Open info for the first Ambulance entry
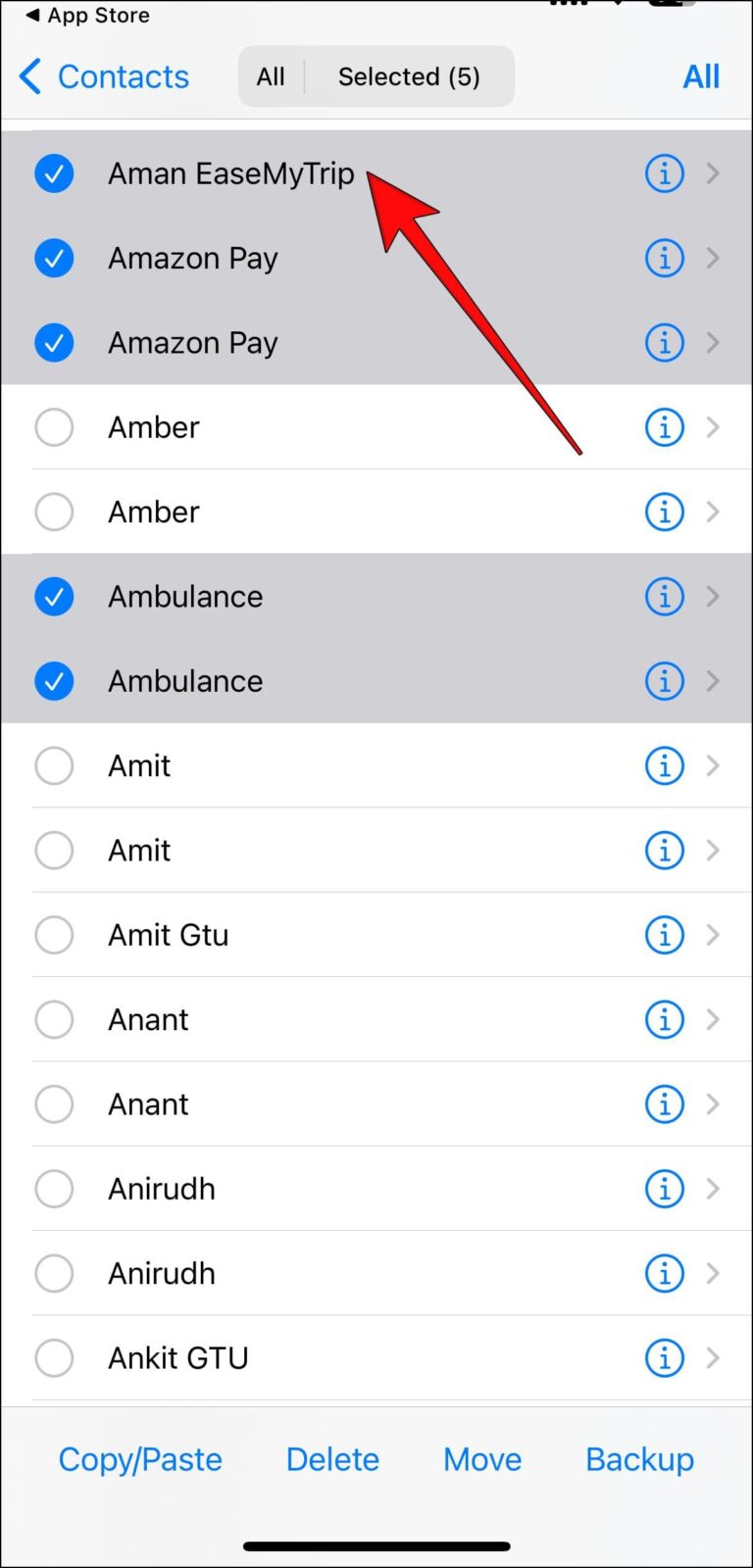 [665, 596]
